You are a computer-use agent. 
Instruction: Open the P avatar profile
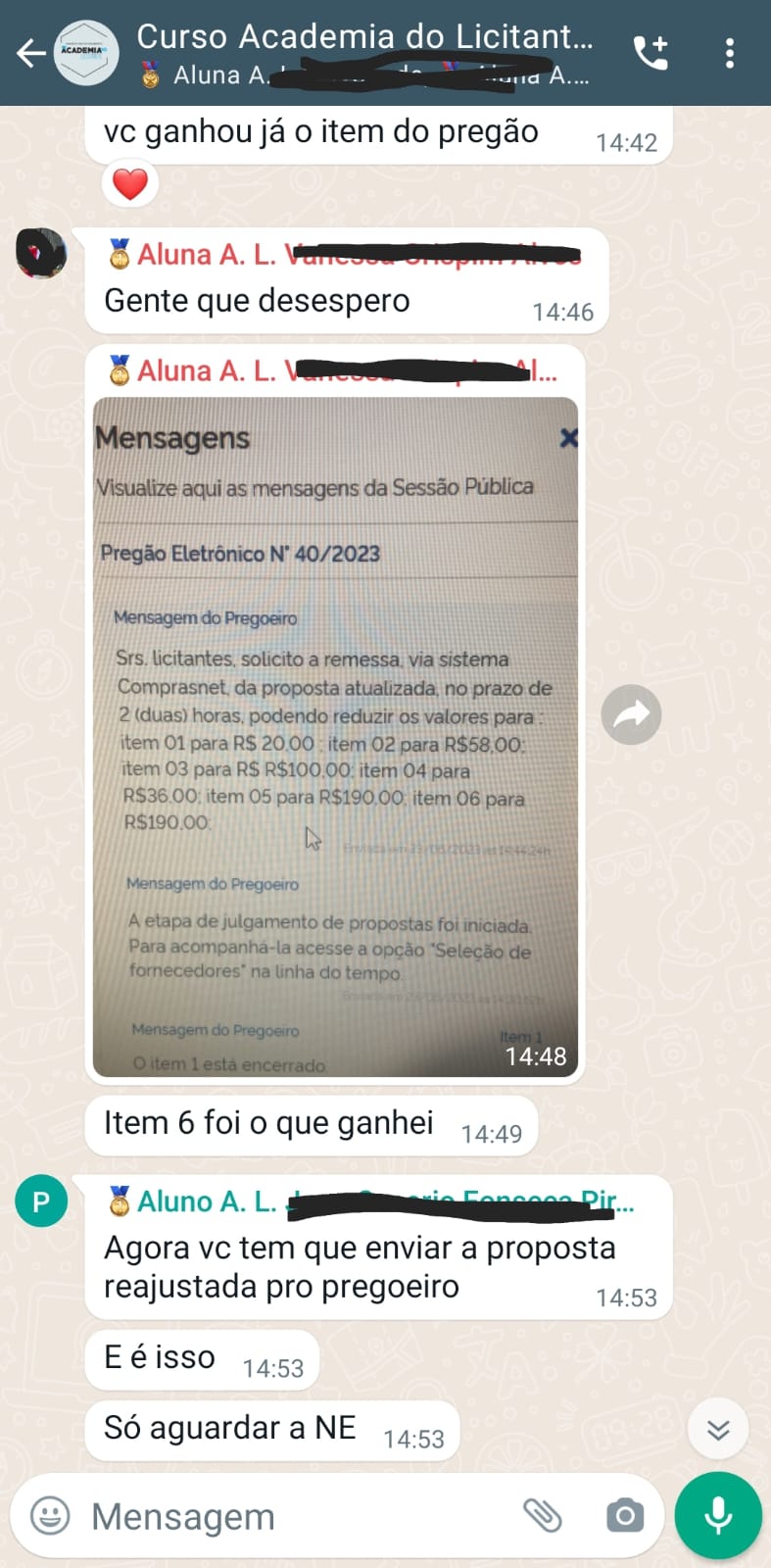41,1201
